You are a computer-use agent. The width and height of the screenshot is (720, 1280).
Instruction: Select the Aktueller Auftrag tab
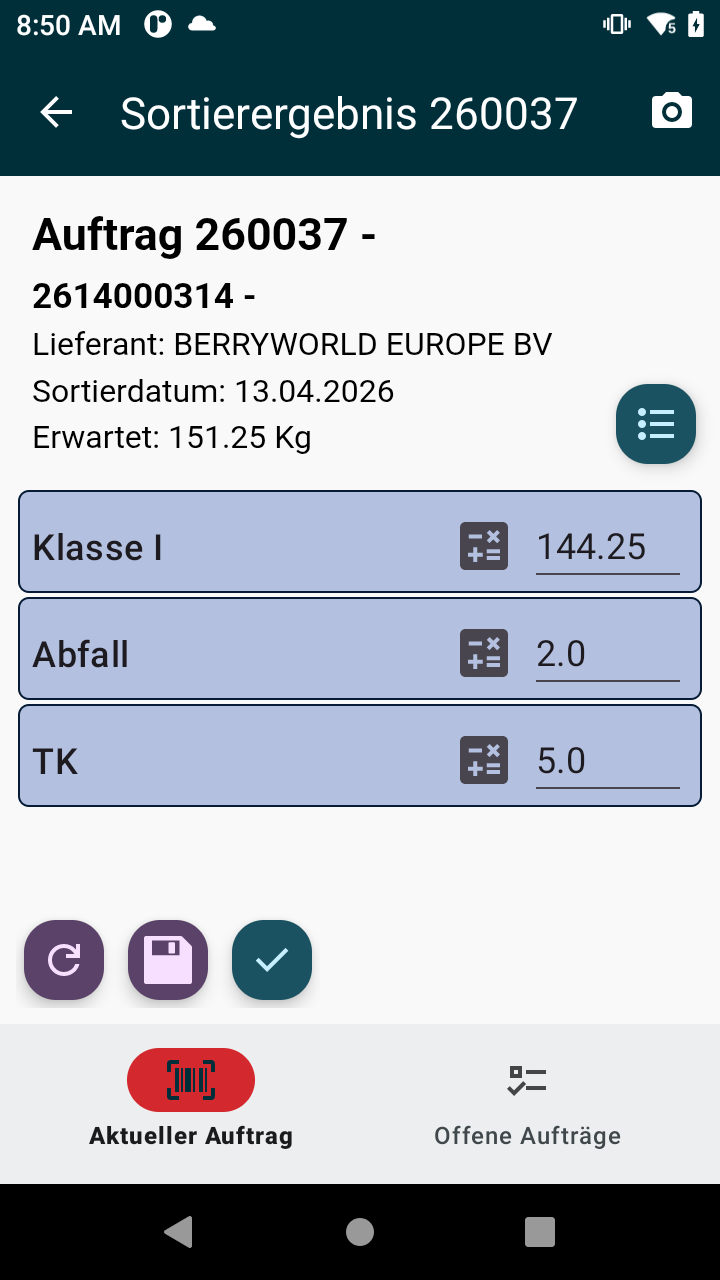point(190,1100)
